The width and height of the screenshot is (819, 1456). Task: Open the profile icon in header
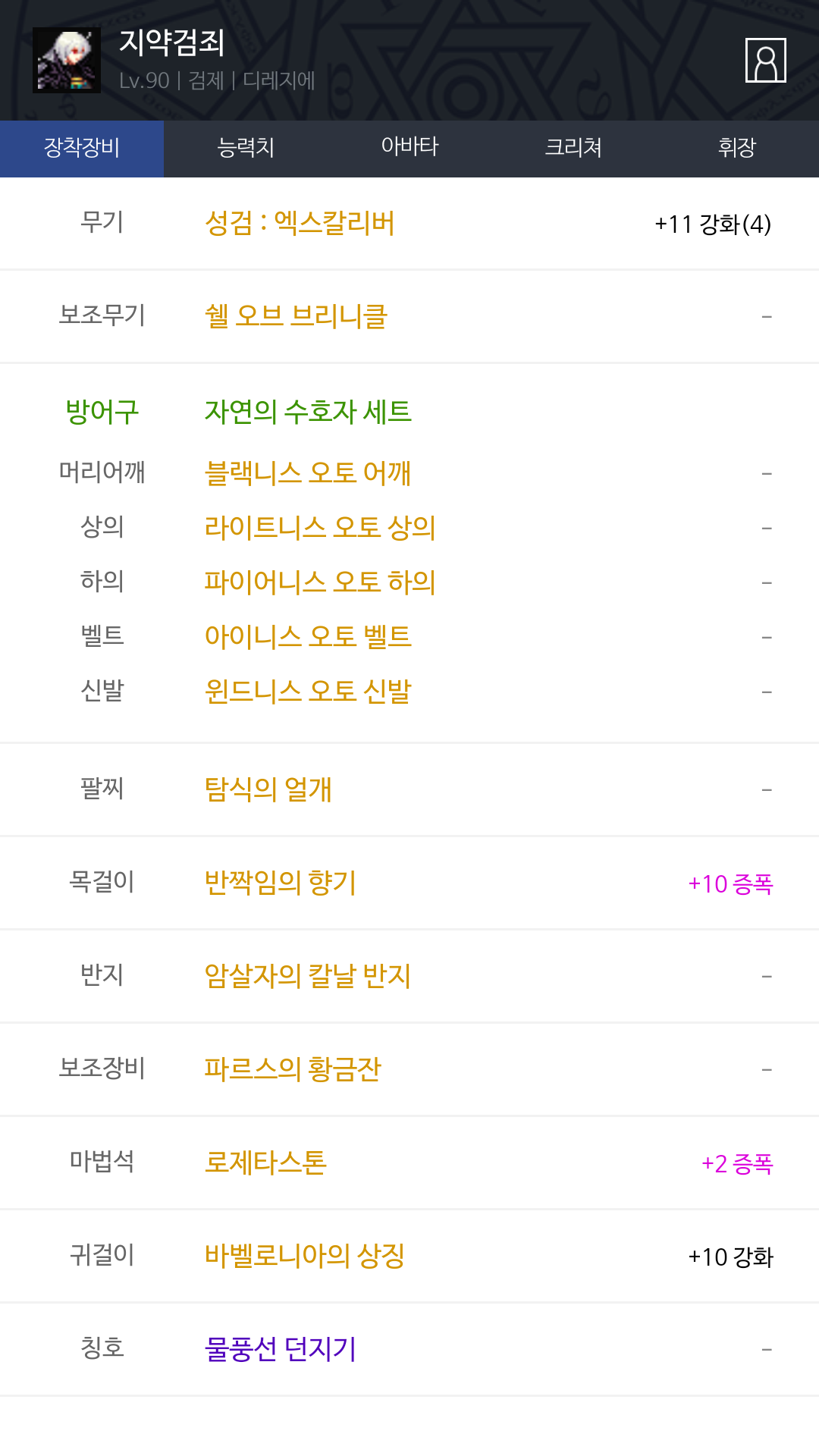pyautogui.click(x=765, y=60)
